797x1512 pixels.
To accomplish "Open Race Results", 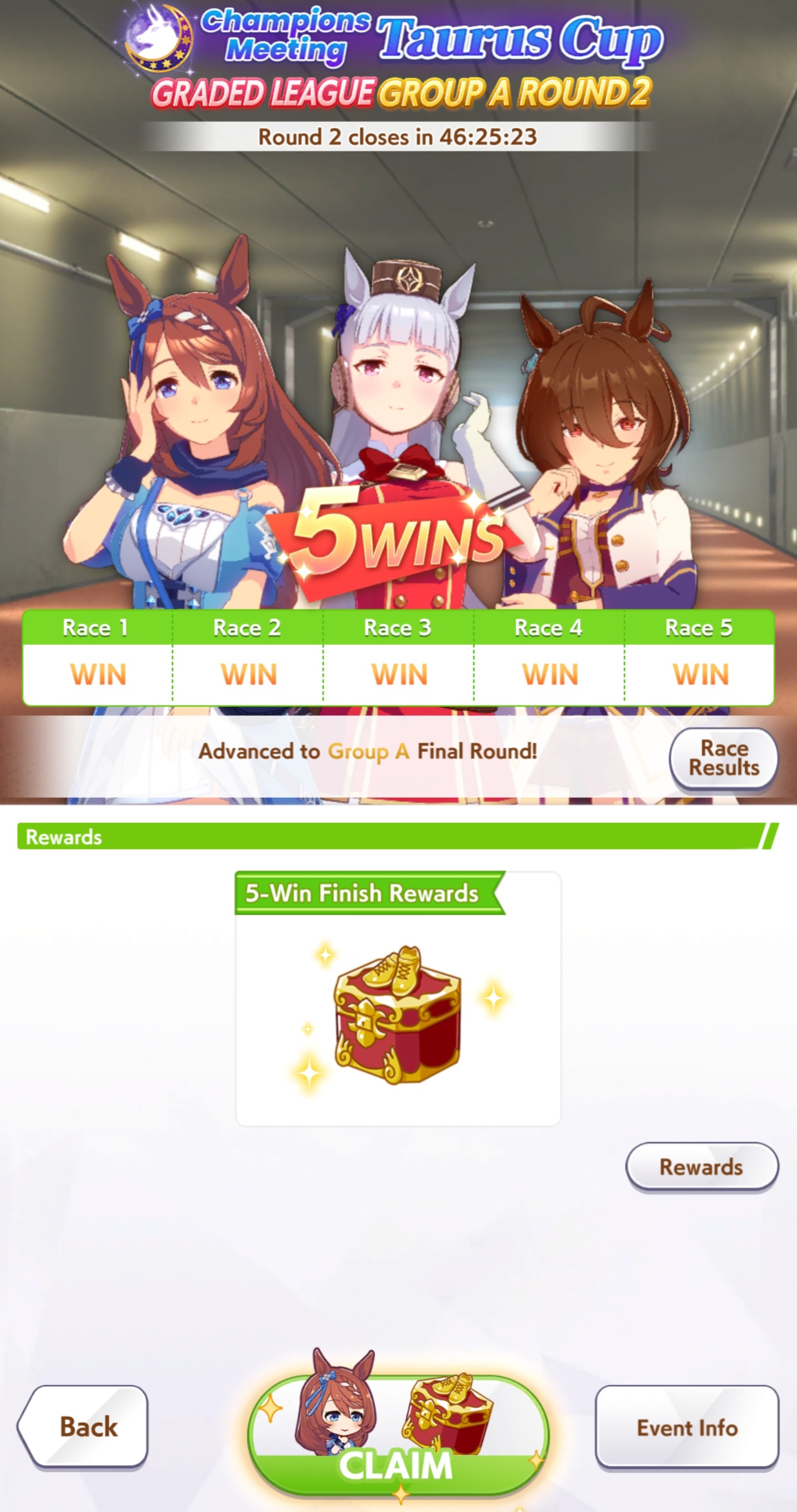I will coord(723,758).
